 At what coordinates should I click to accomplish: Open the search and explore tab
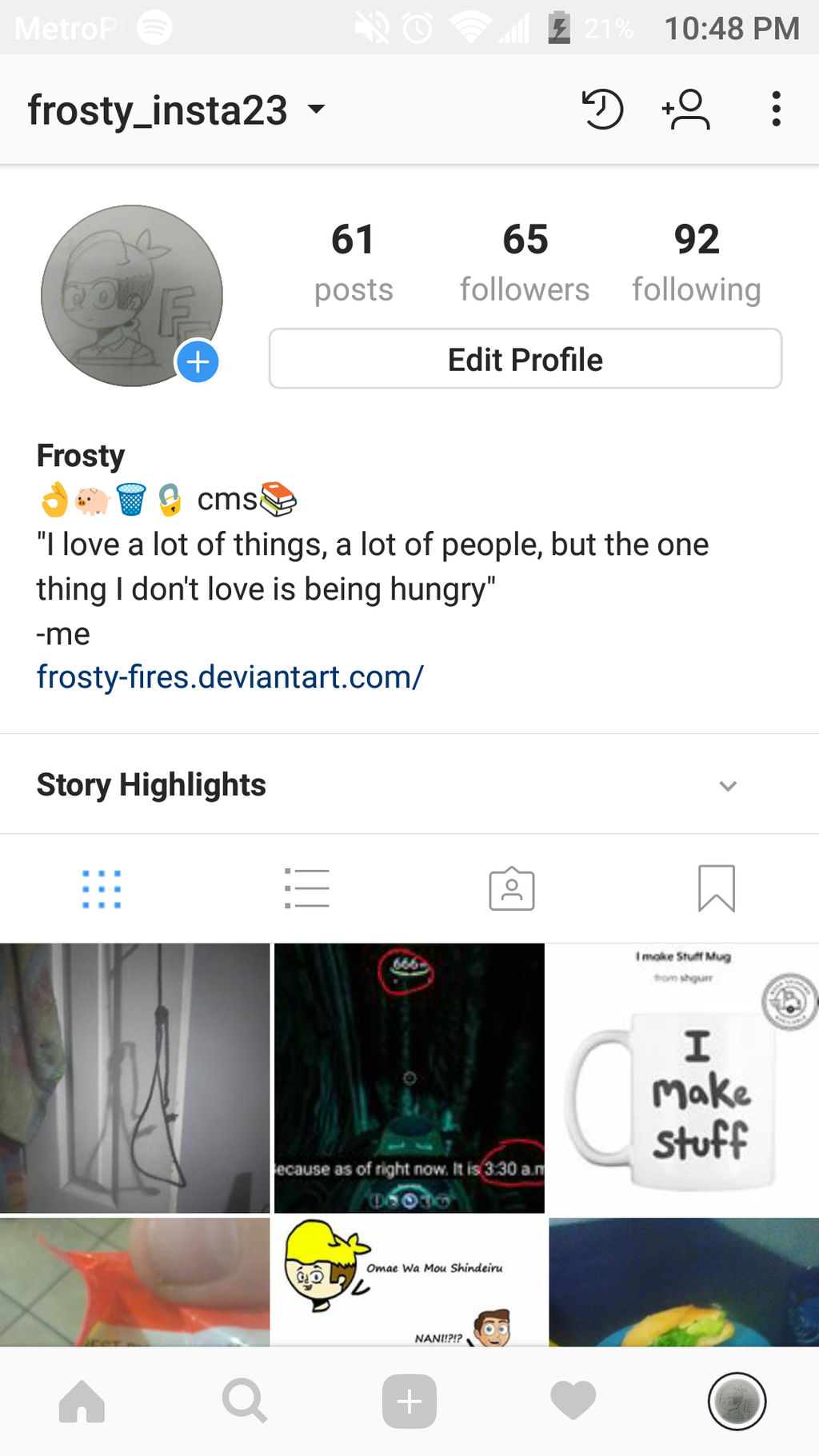[245, 1401]
